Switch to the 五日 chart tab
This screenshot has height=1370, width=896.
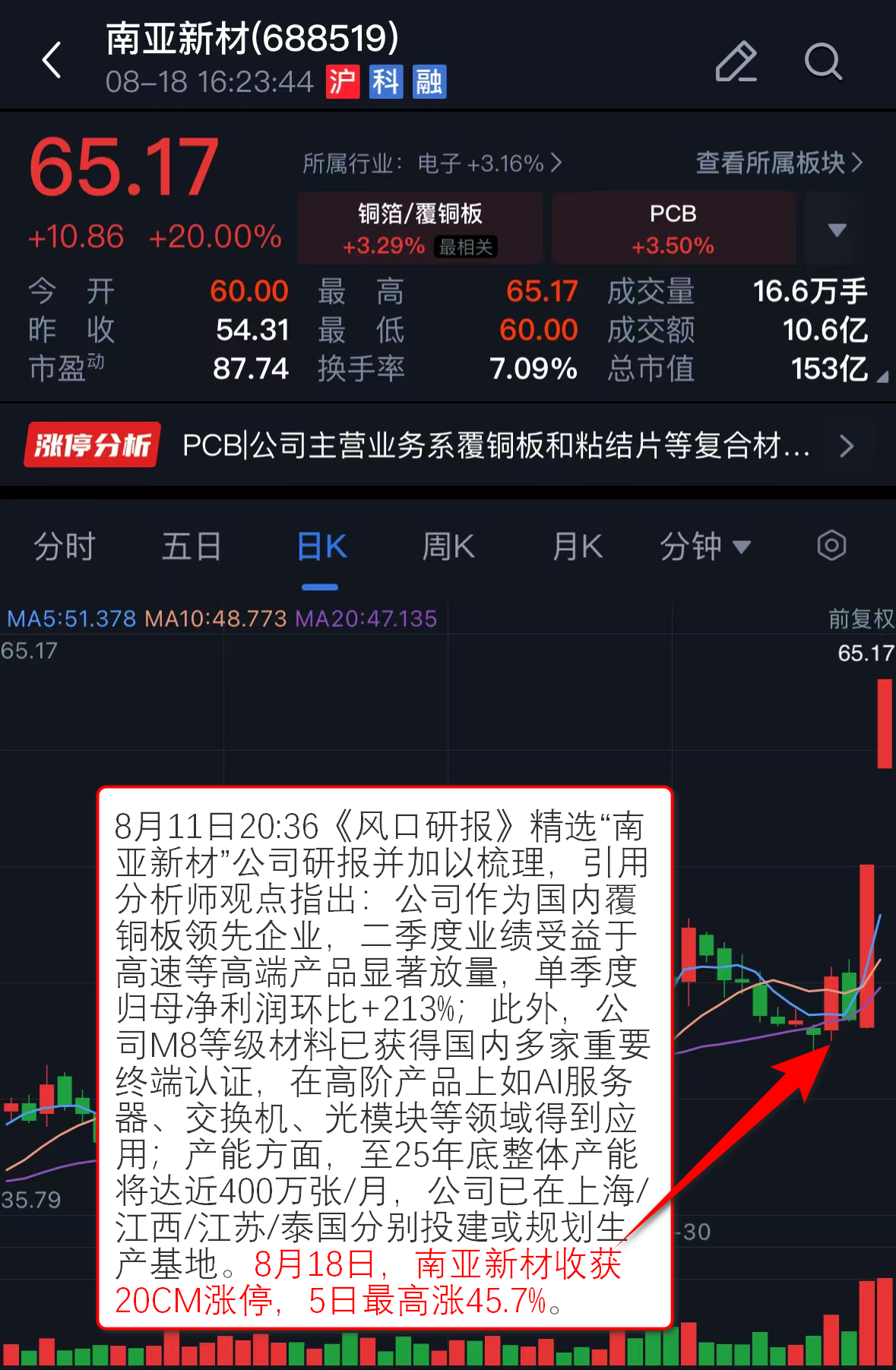[x=192, y=546]
